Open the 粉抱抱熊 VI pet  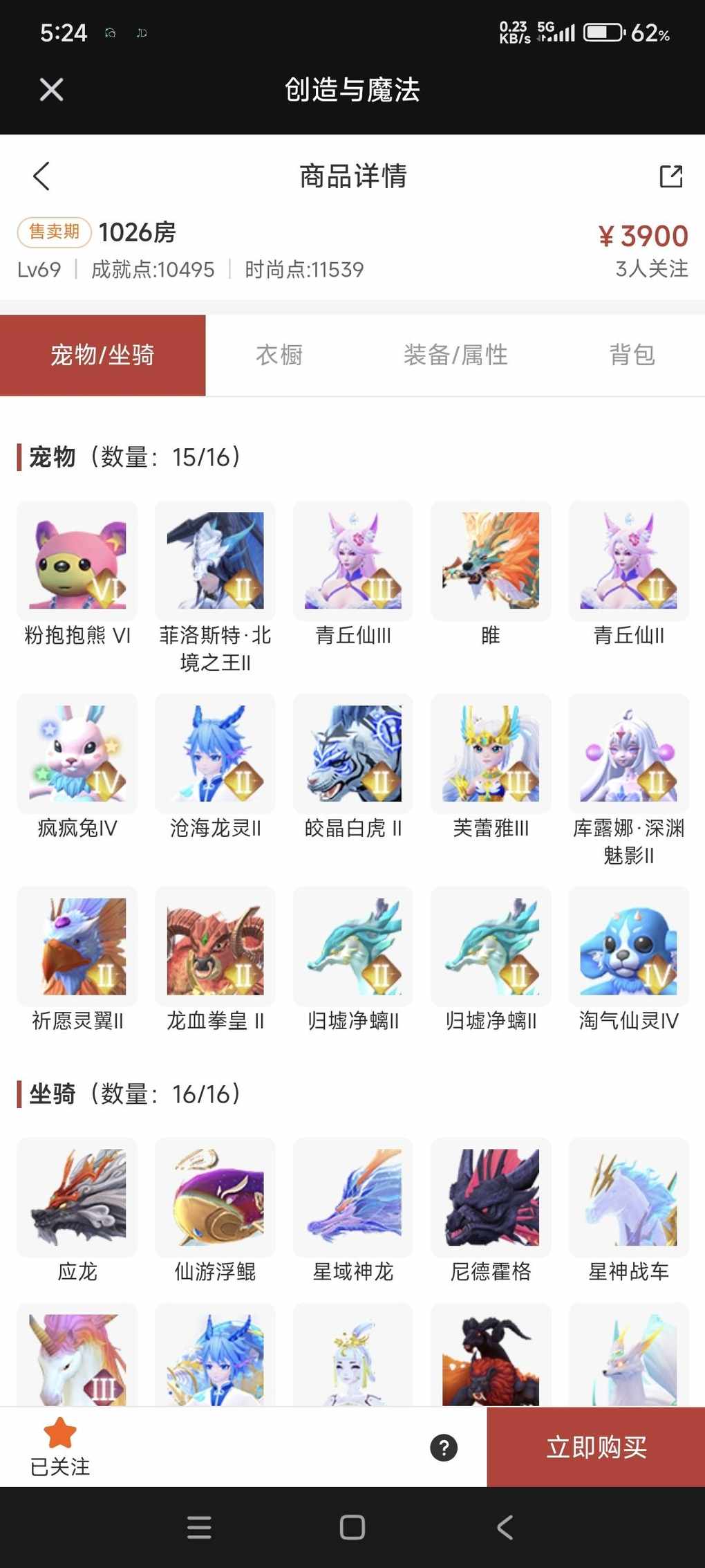(77, 561)
